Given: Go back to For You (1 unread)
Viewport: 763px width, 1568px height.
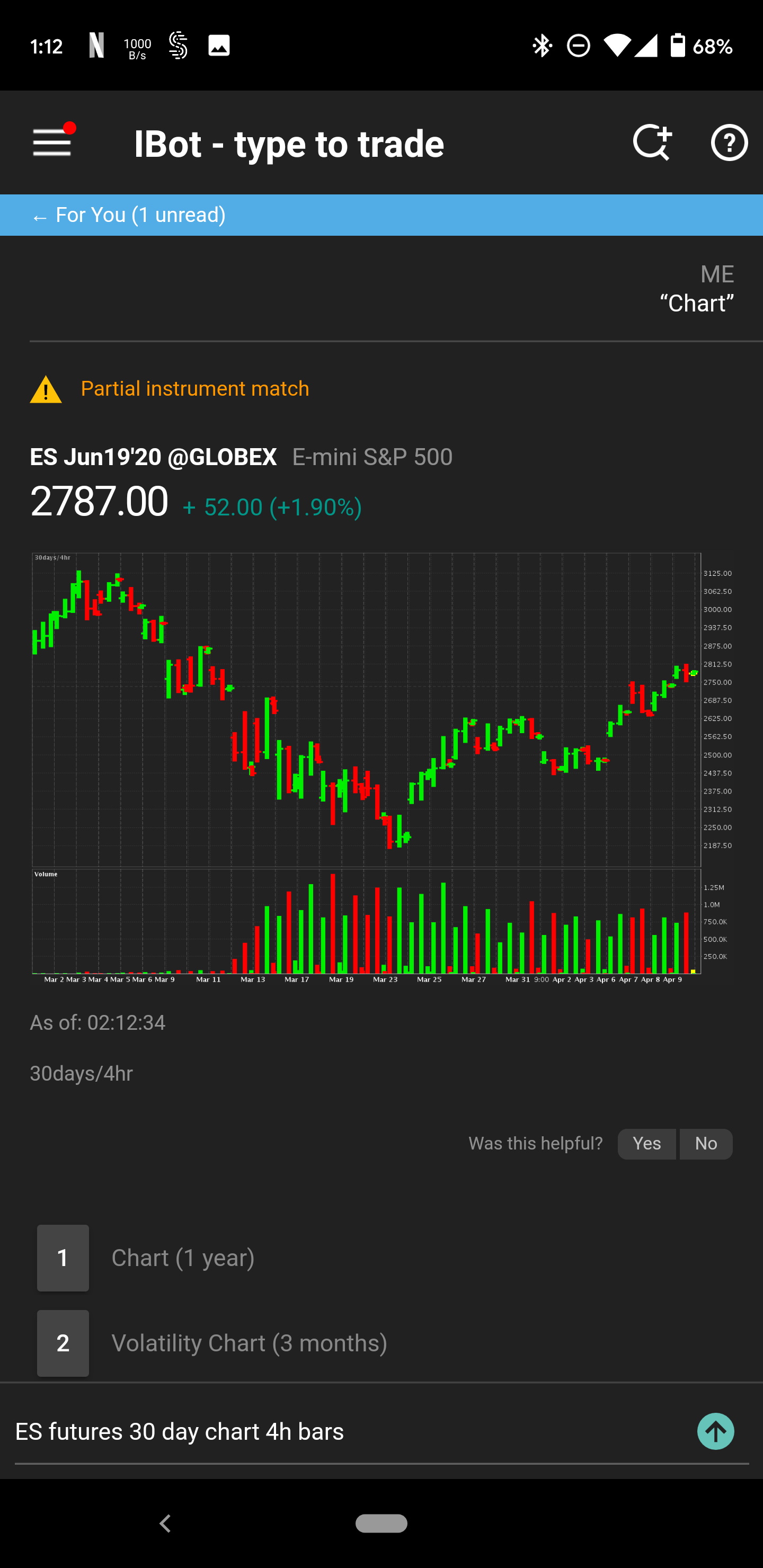Looking at the screenshot, I should 129,215.
